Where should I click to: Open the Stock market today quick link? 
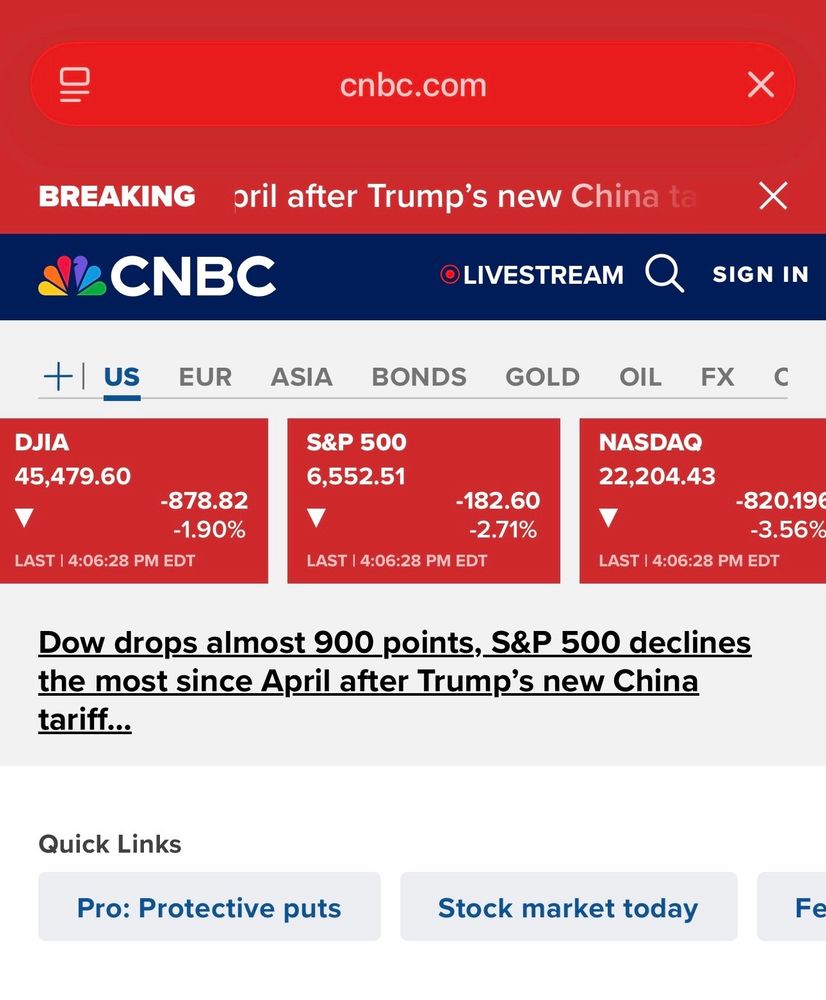(568, 907)
